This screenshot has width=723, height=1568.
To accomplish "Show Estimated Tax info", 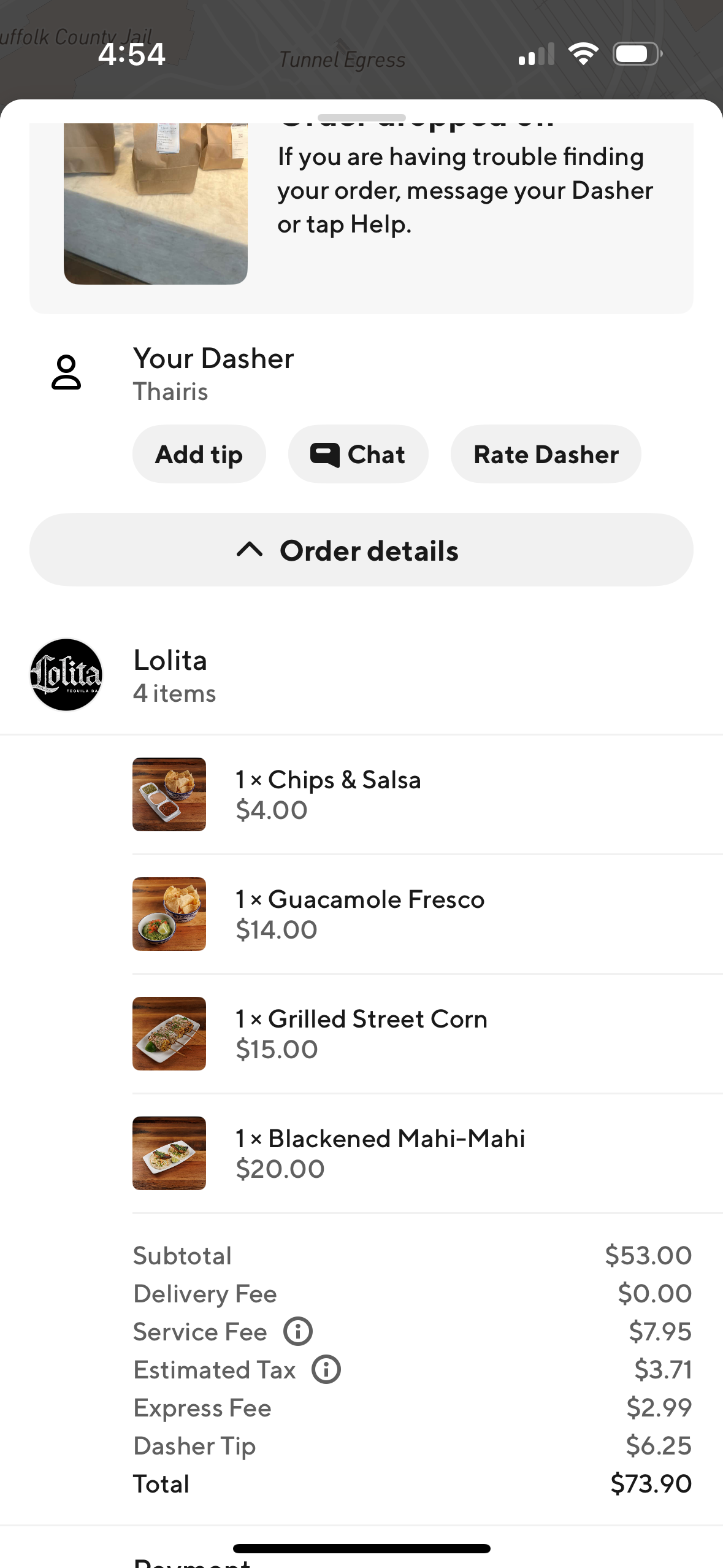I will coord(326,1370).
